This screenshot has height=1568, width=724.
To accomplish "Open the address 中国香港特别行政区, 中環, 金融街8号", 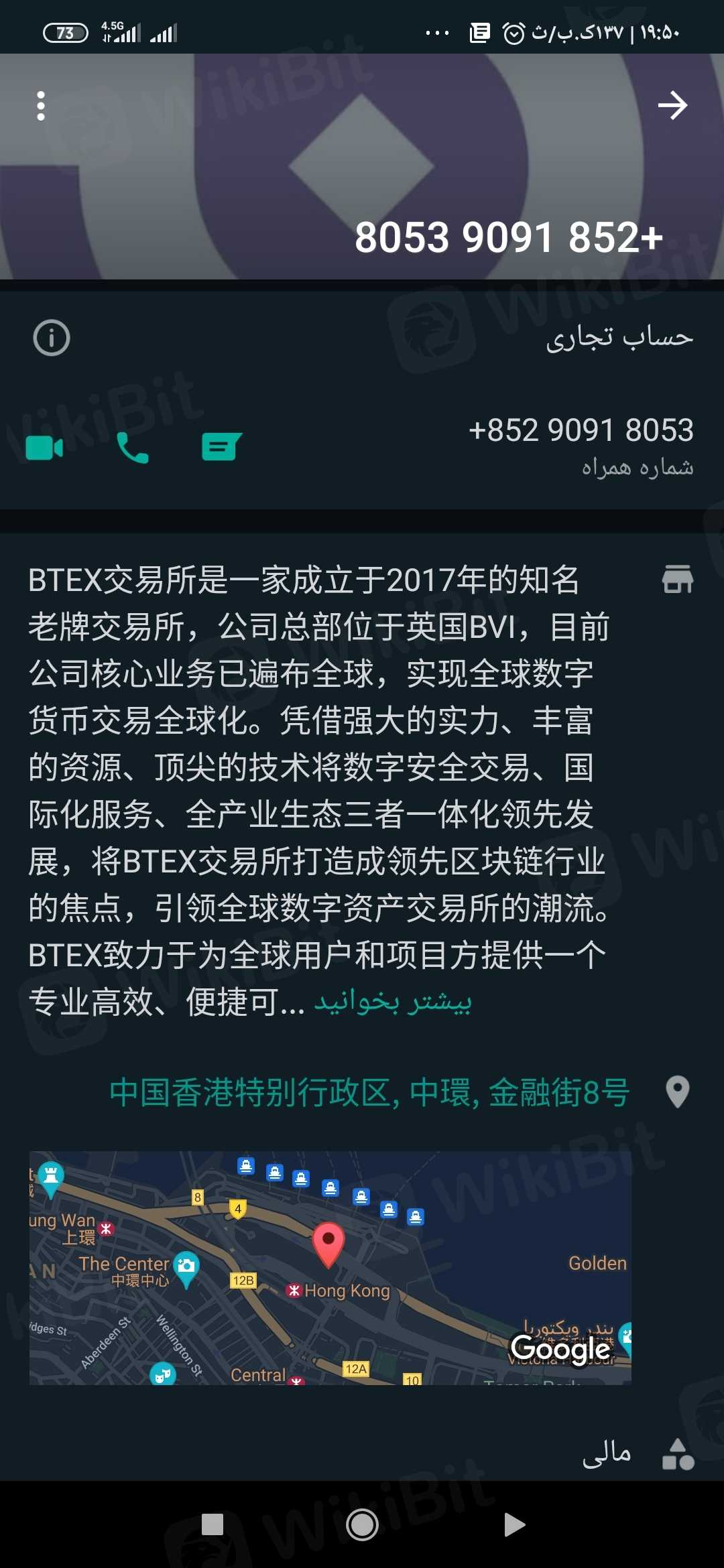I will (x=369, y=1092).
